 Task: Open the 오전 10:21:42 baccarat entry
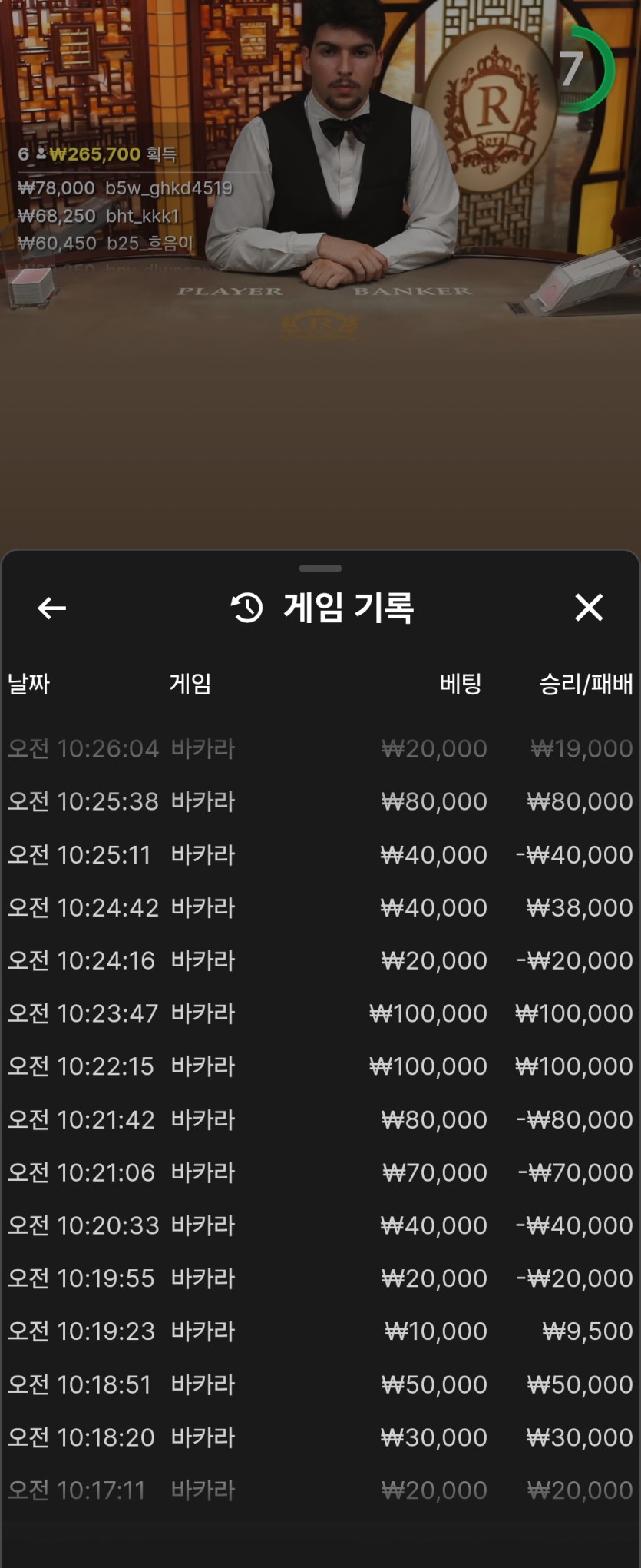click(320, 1119)
